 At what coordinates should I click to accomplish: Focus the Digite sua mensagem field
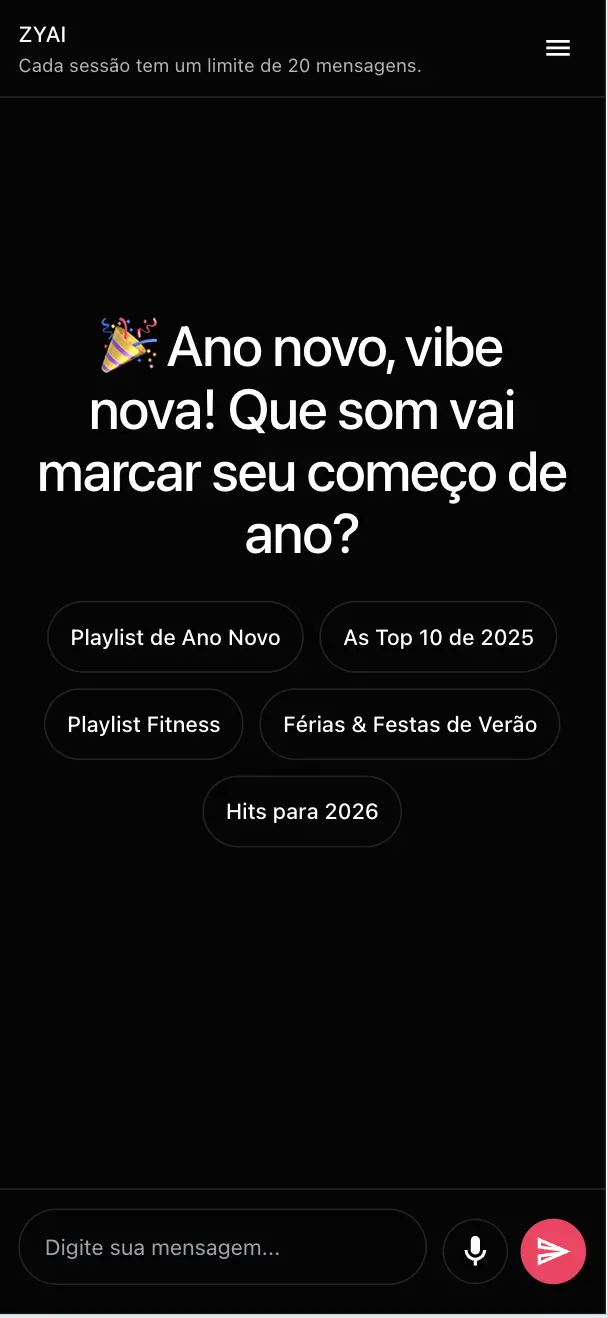coord(222,1247)
